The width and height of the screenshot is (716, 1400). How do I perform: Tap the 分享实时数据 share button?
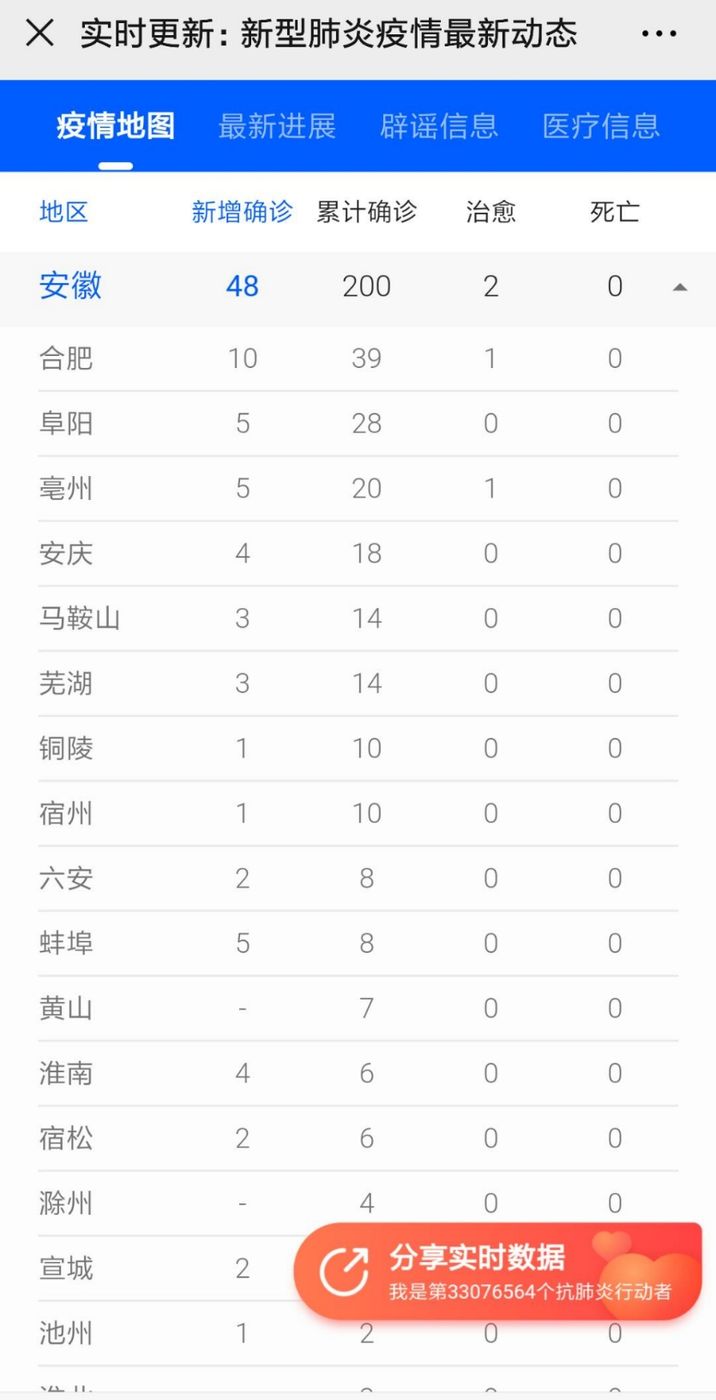click(498, 1271)
